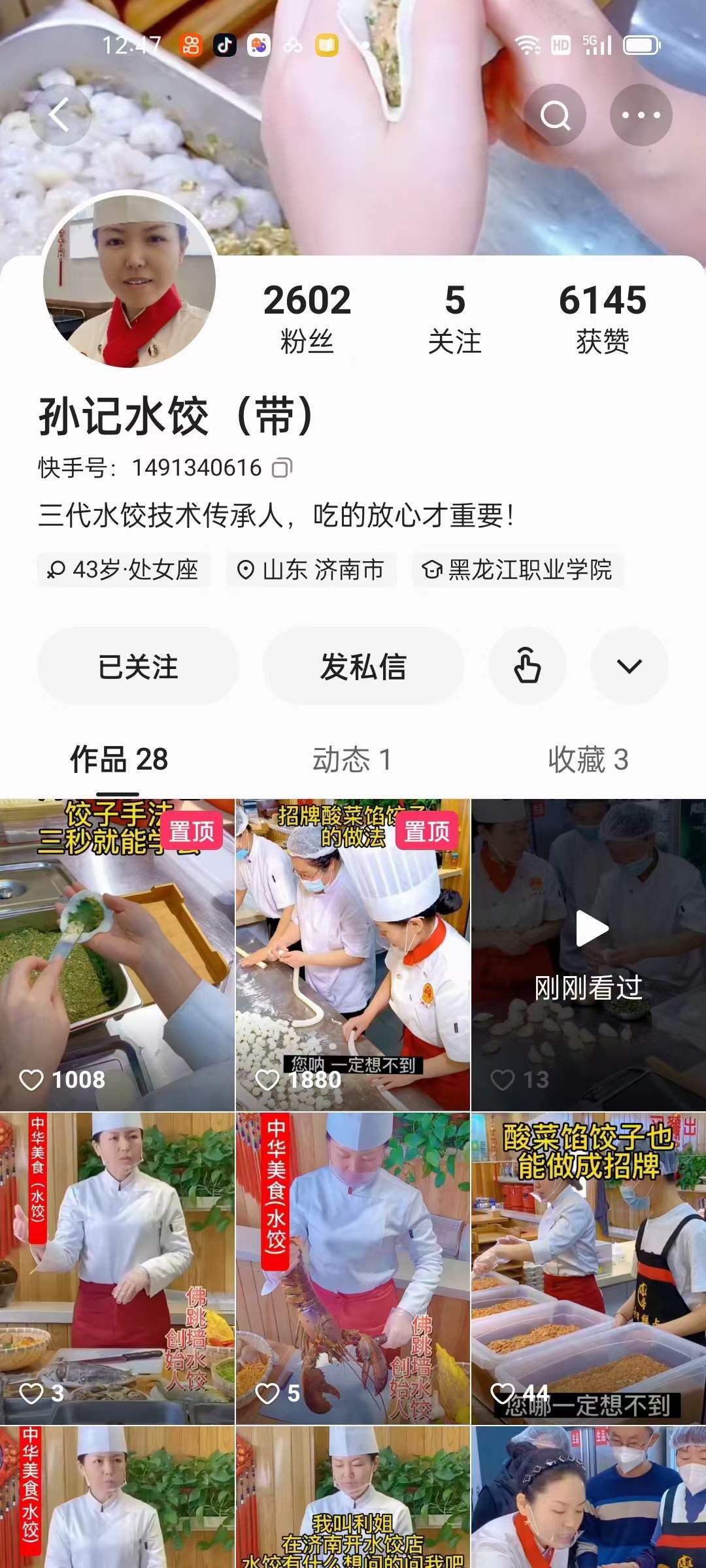Select the location tag 山东 济南市
Viewport: 706px width, 1568px height.
312,569
